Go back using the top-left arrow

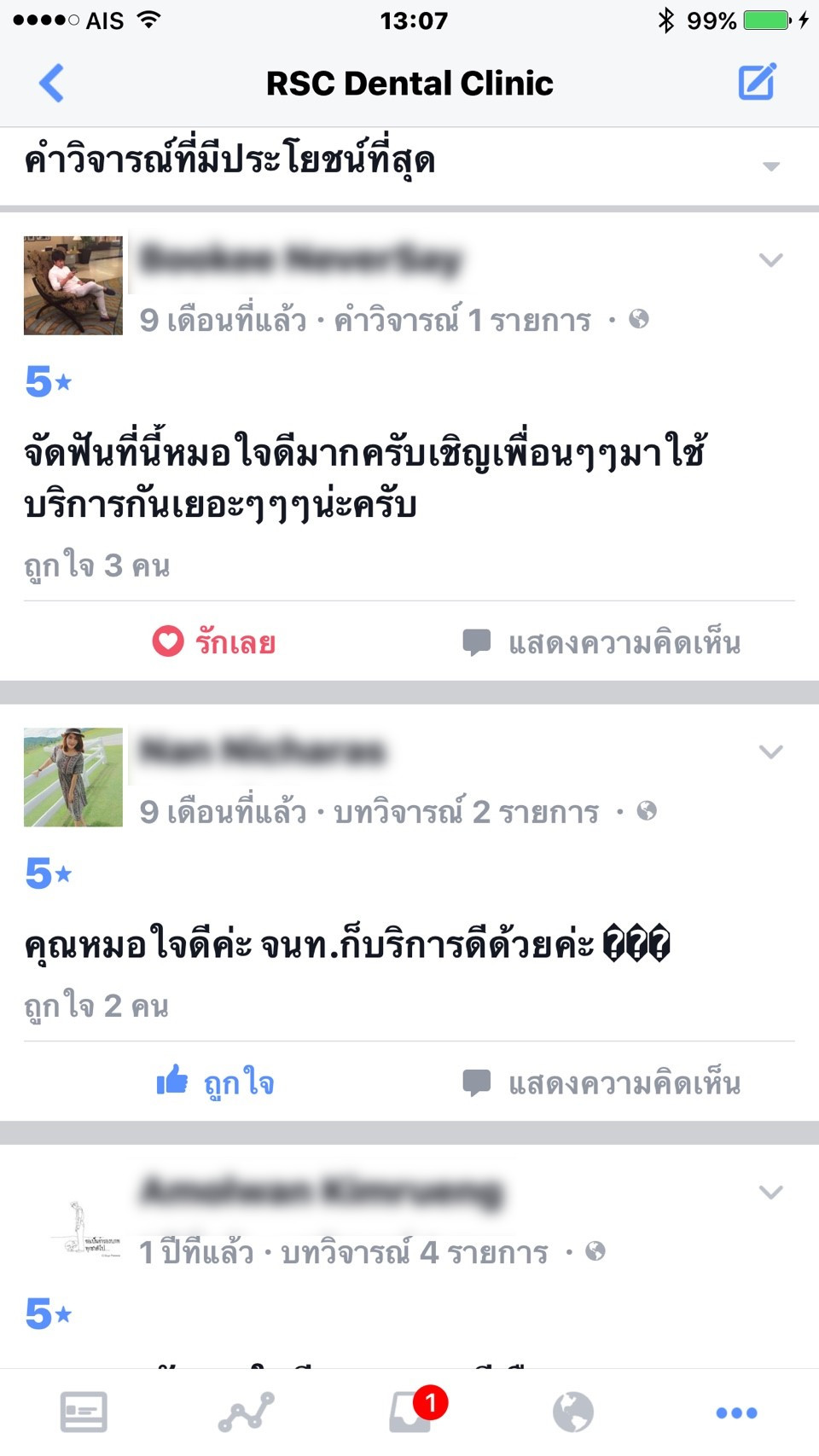pyautogui.click(x=51, y=83)
